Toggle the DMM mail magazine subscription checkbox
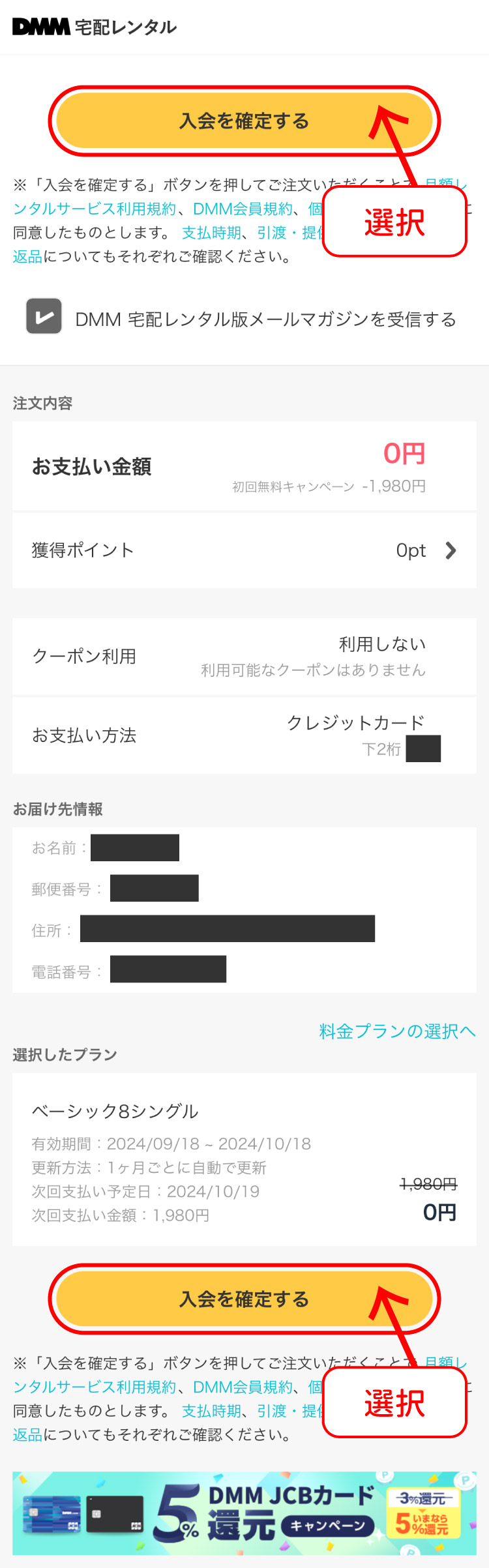The height and width of the screenshot is (1568, 489). 44,317
